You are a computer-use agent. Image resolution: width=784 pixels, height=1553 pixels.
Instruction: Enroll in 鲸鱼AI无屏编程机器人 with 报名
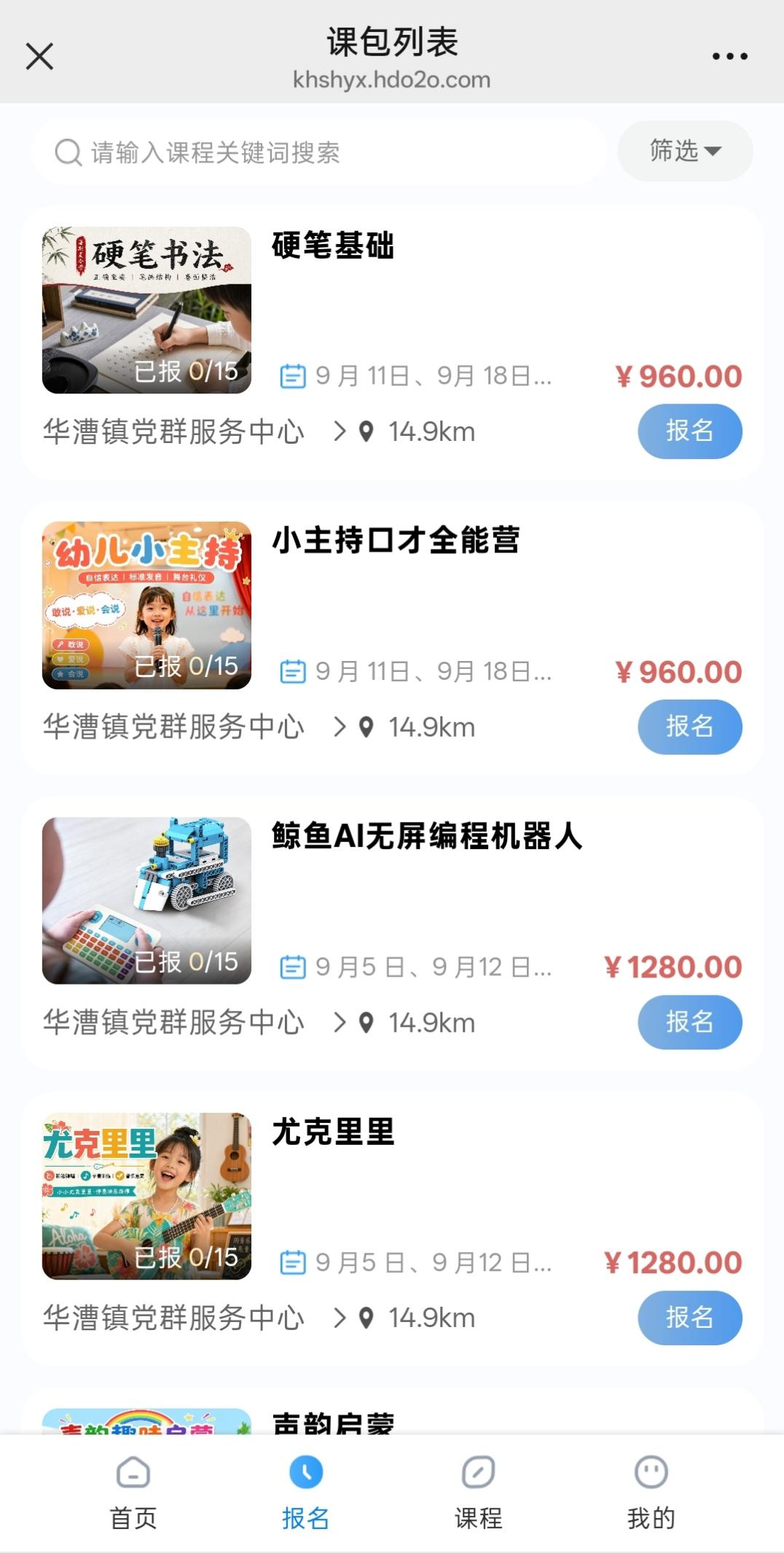(690, 1022)
